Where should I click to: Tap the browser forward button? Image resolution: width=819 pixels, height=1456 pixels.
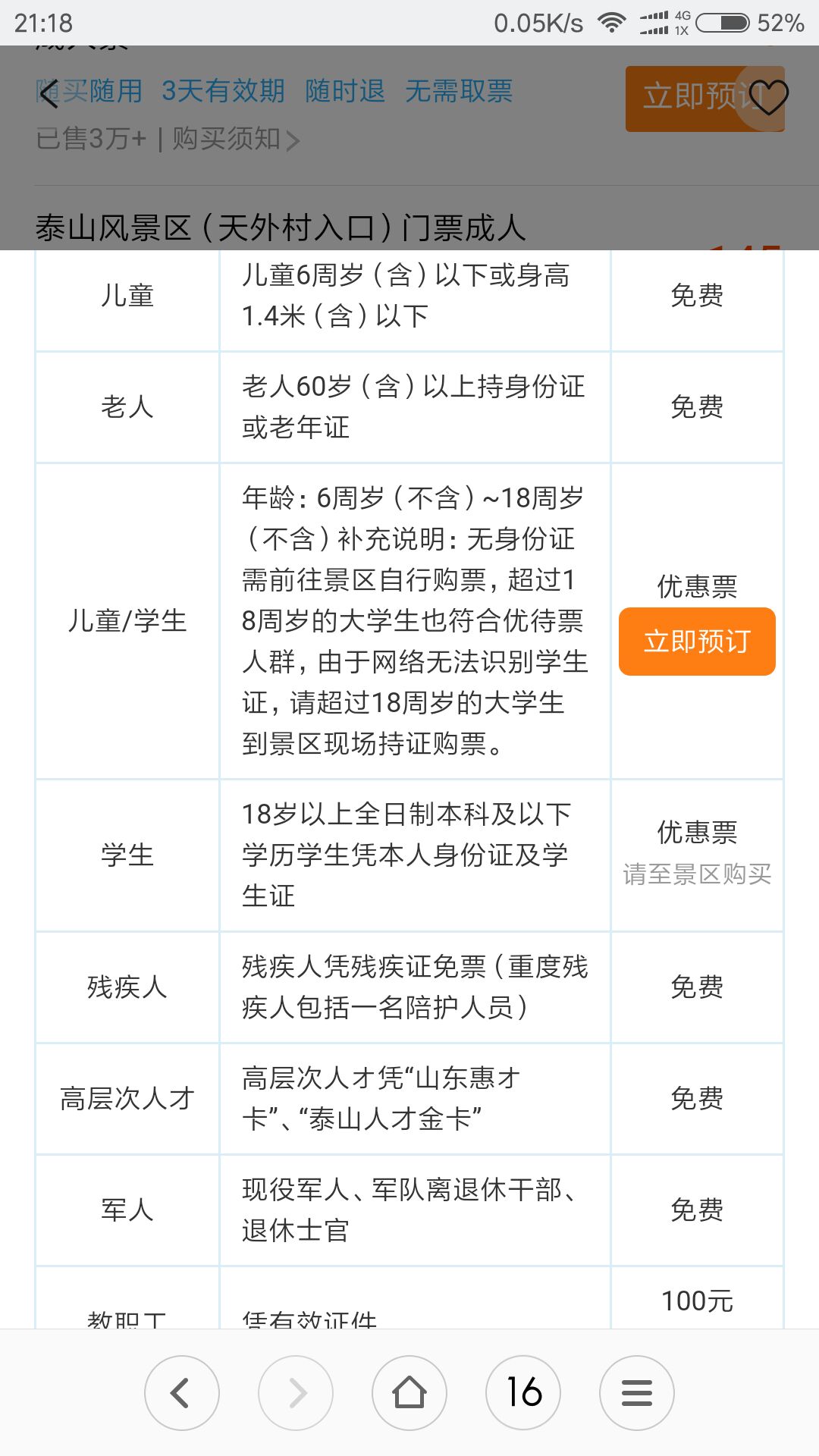[x=296, y=1393]
